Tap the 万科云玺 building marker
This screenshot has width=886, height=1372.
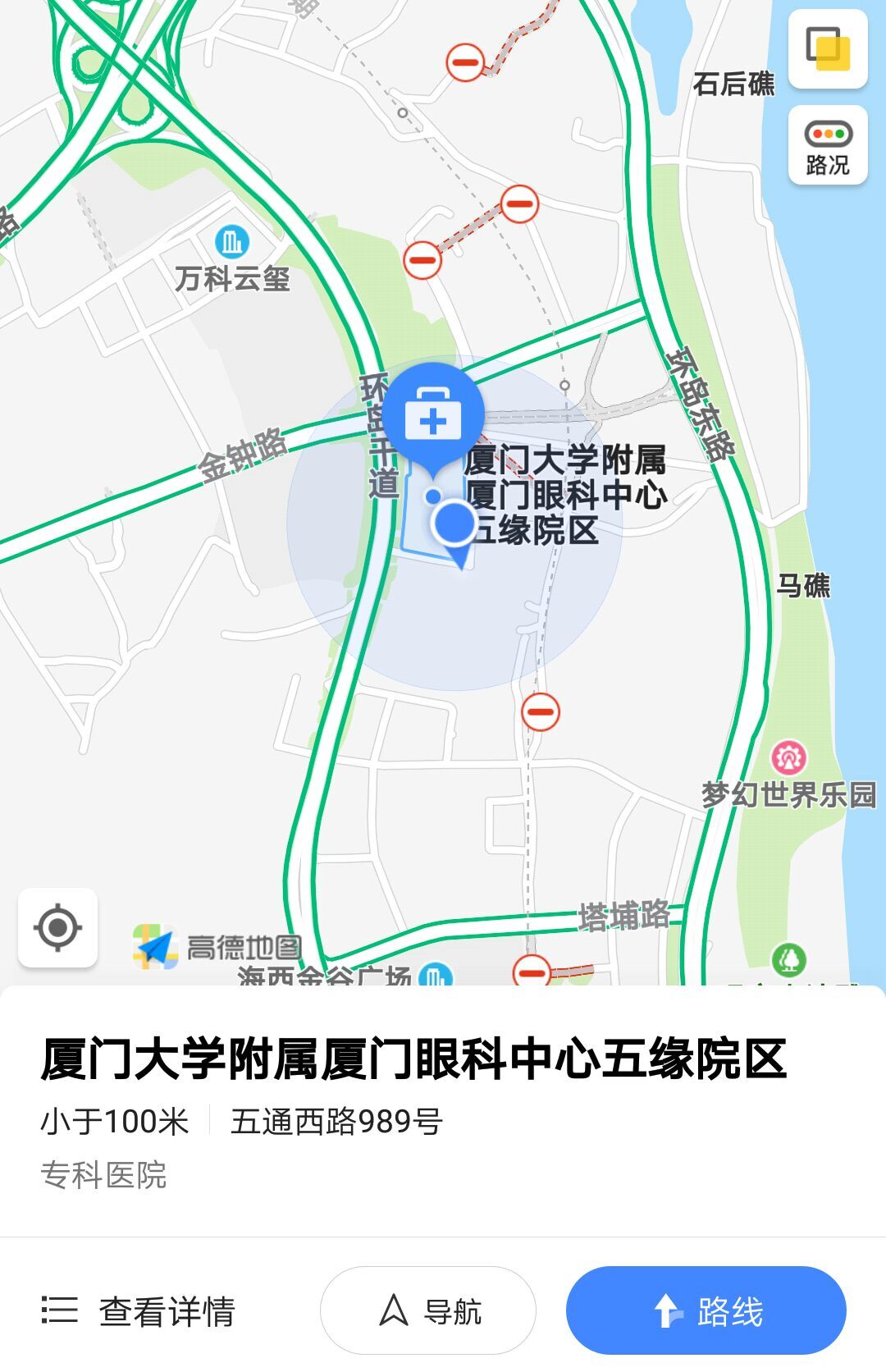pos(232,242)
